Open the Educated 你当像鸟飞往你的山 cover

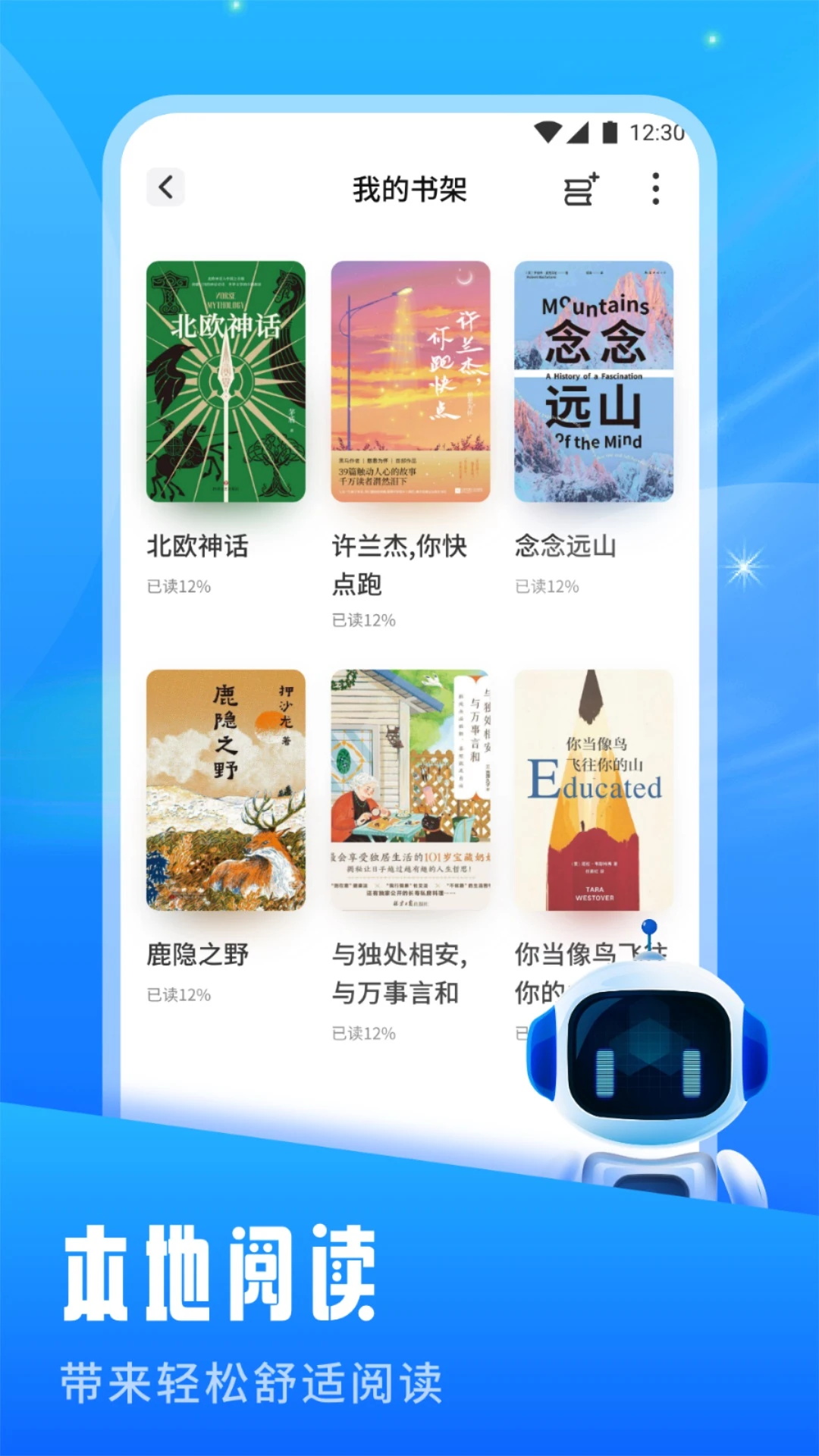594,792
